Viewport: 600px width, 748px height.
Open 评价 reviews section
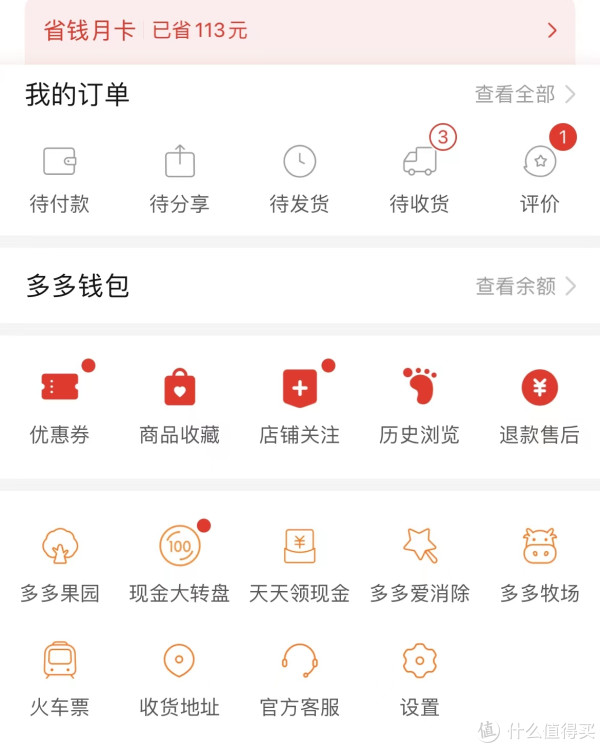tap(540, 178)
